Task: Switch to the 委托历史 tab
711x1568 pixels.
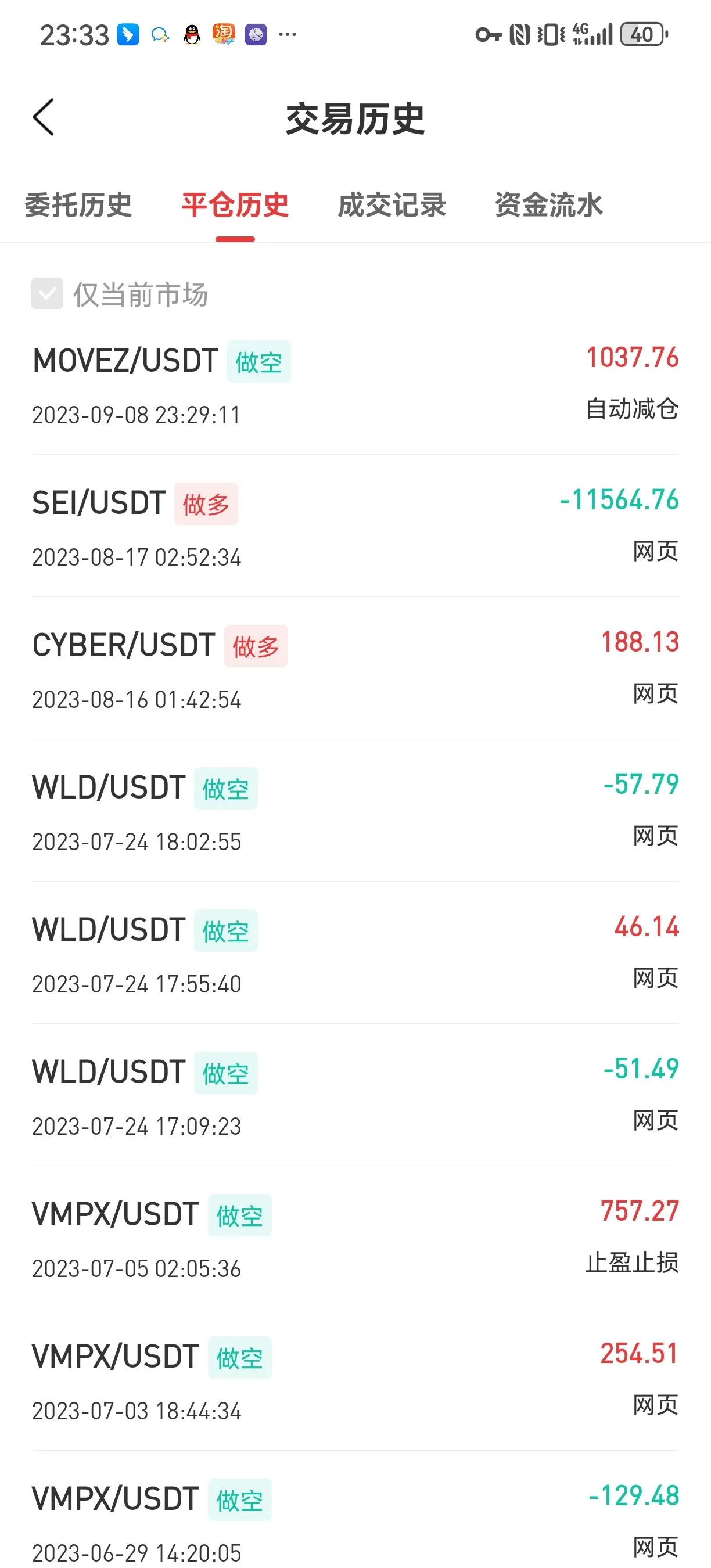Action: coord(78,205)
